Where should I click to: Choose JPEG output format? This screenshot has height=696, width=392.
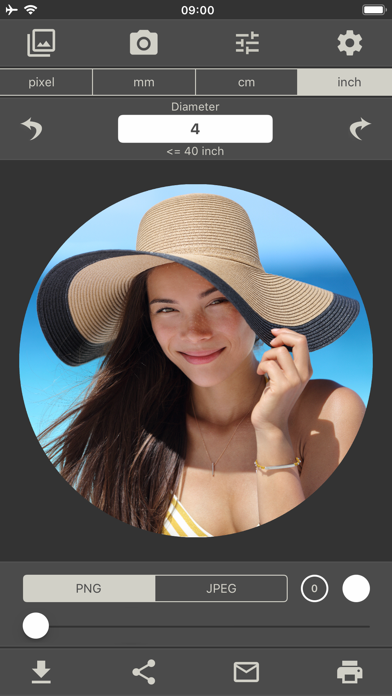(x=221, y=589)
